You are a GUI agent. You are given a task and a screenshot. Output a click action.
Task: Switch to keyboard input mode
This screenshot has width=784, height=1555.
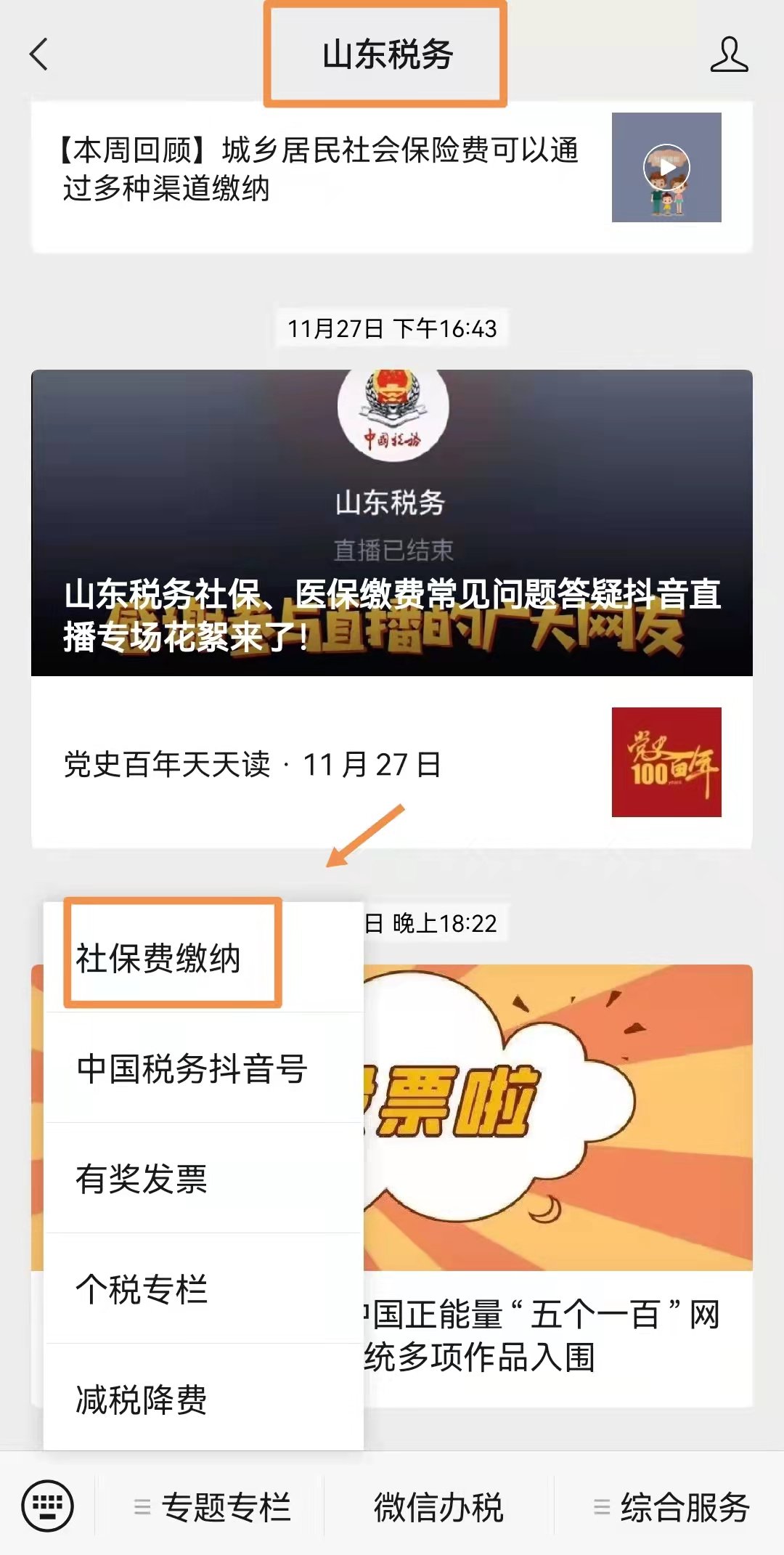coord(48,1506)
